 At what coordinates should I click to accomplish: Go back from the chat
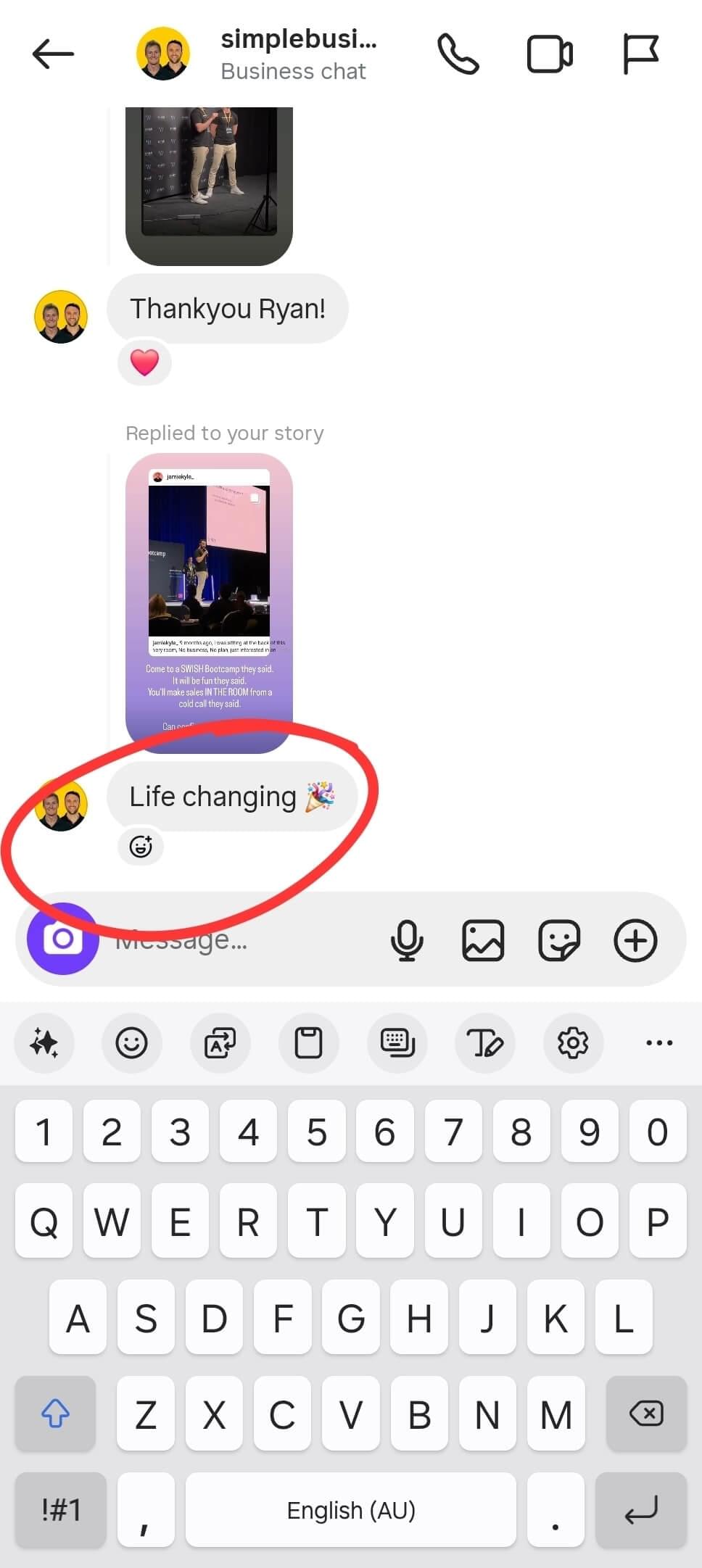[x=53, y=54]
